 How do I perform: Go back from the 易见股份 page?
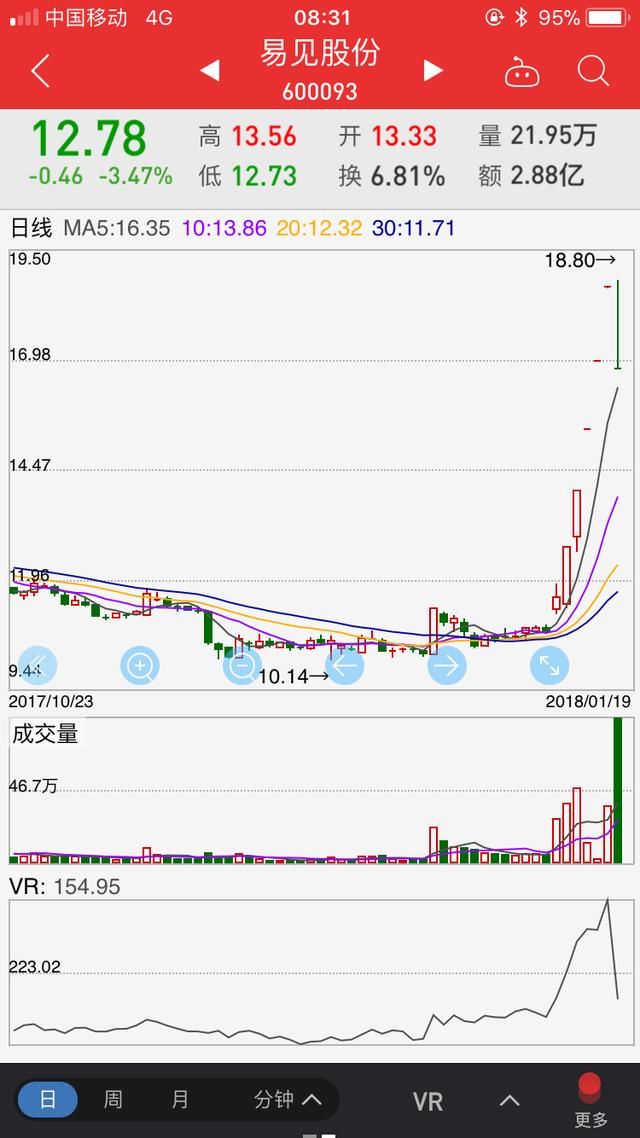point(40,71)
